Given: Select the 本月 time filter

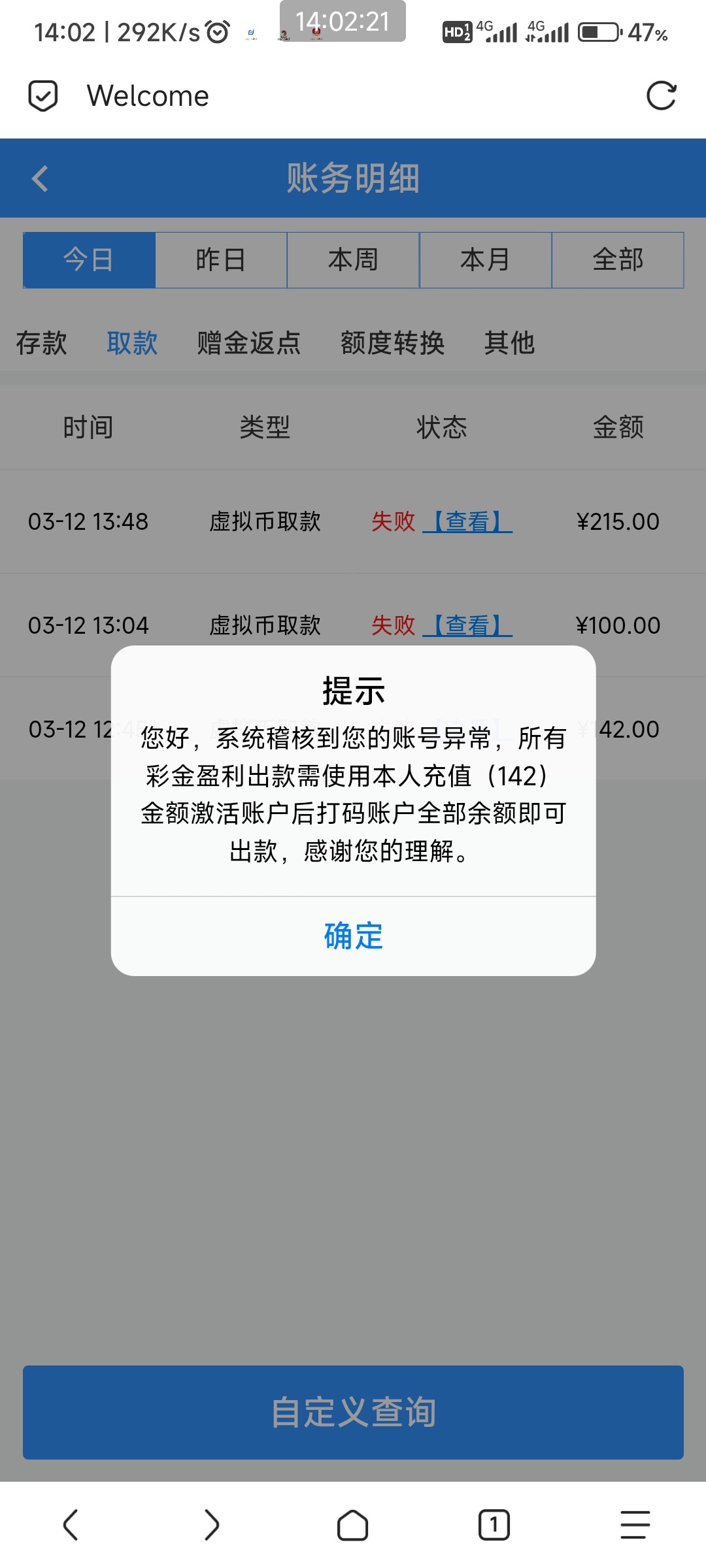Looking at the screenshot, I should pos(485,260).
